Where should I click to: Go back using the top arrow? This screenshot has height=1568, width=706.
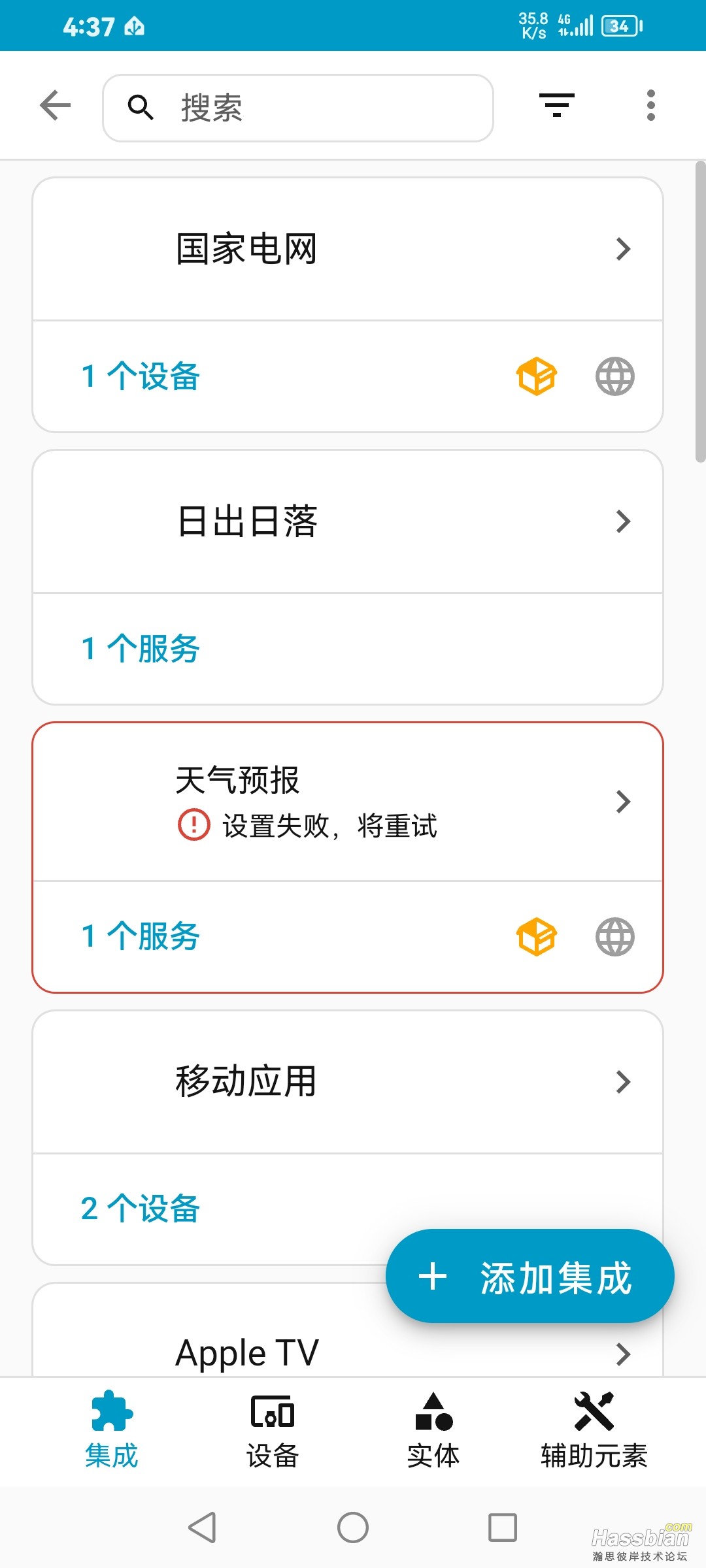pyautogui.click(x=55, y=106)
